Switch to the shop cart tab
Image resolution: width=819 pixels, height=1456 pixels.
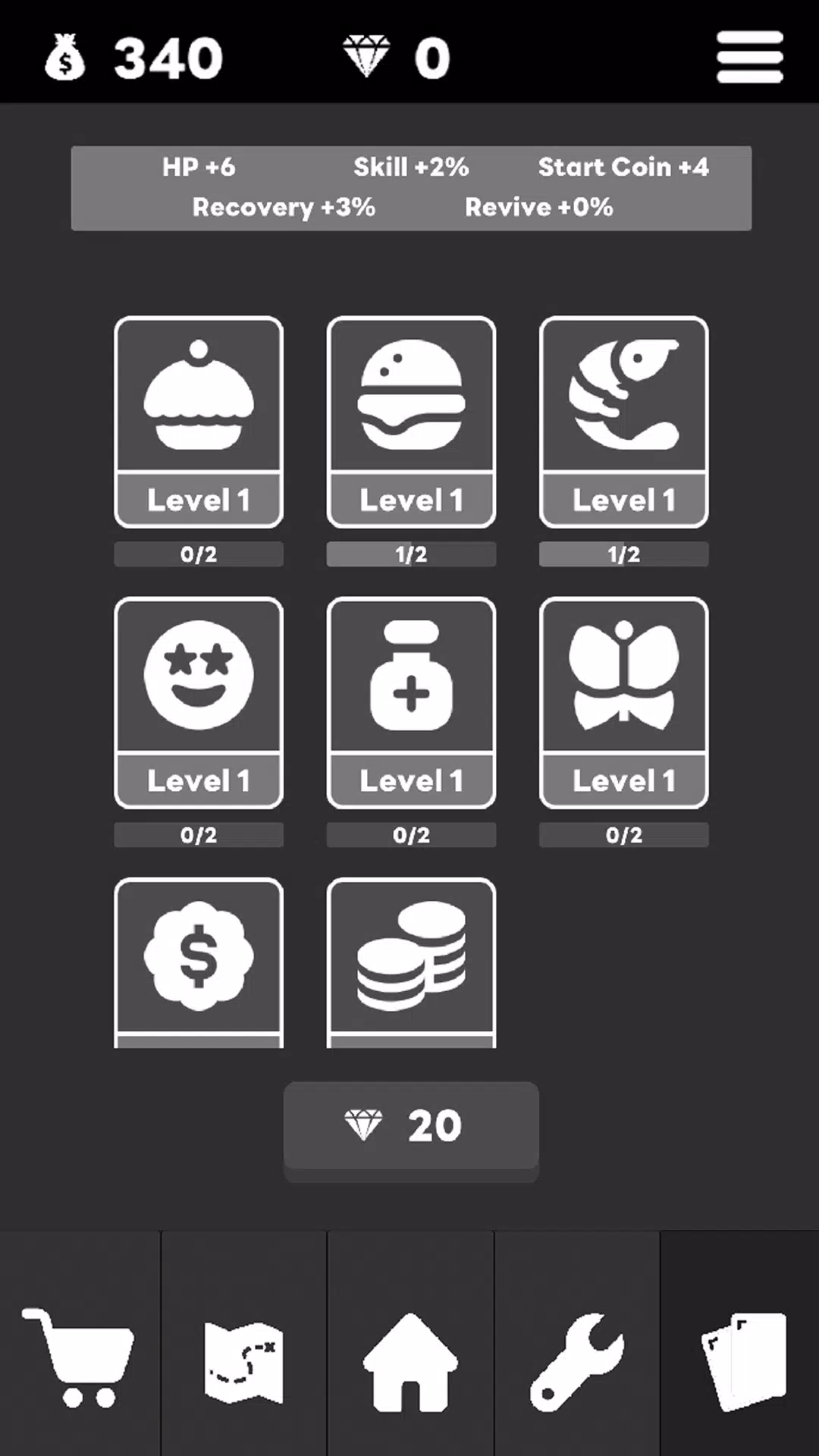tap(80, 1357)
